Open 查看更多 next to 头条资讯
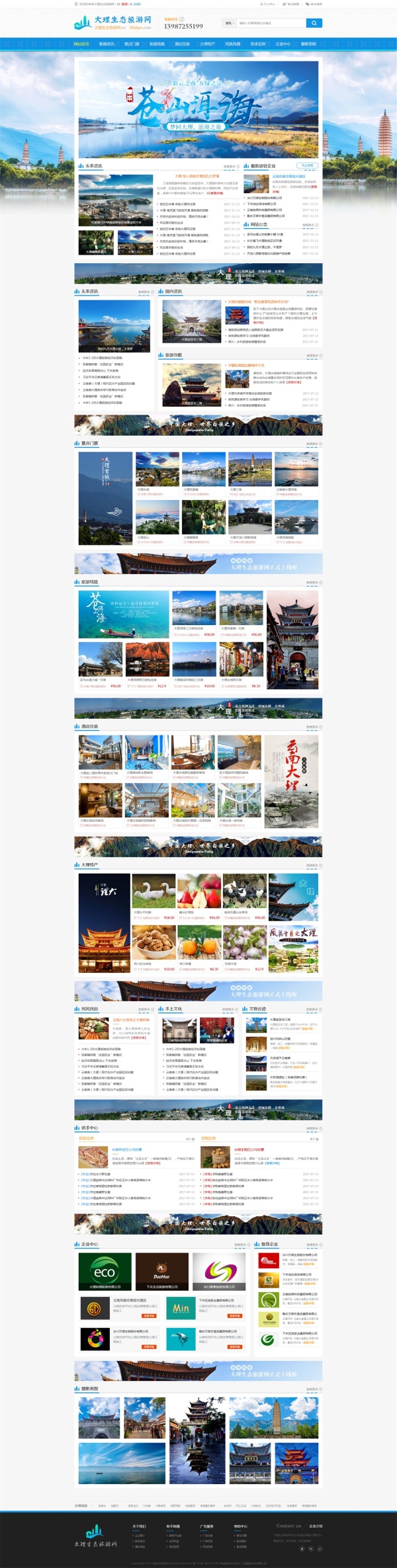The image size is (397, 1568). (x=230, y=167)
